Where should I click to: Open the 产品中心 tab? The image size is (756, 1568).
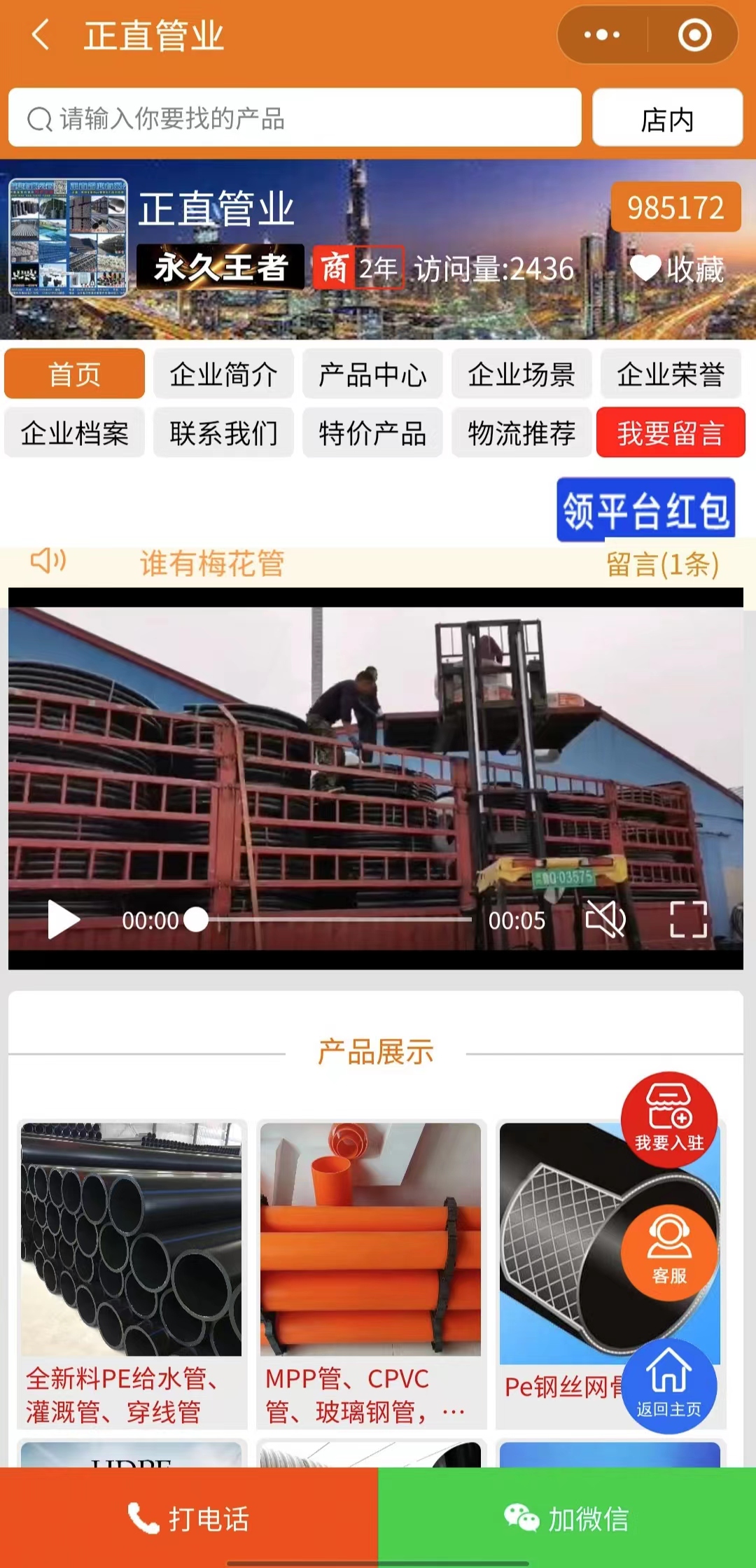(372, 374)
